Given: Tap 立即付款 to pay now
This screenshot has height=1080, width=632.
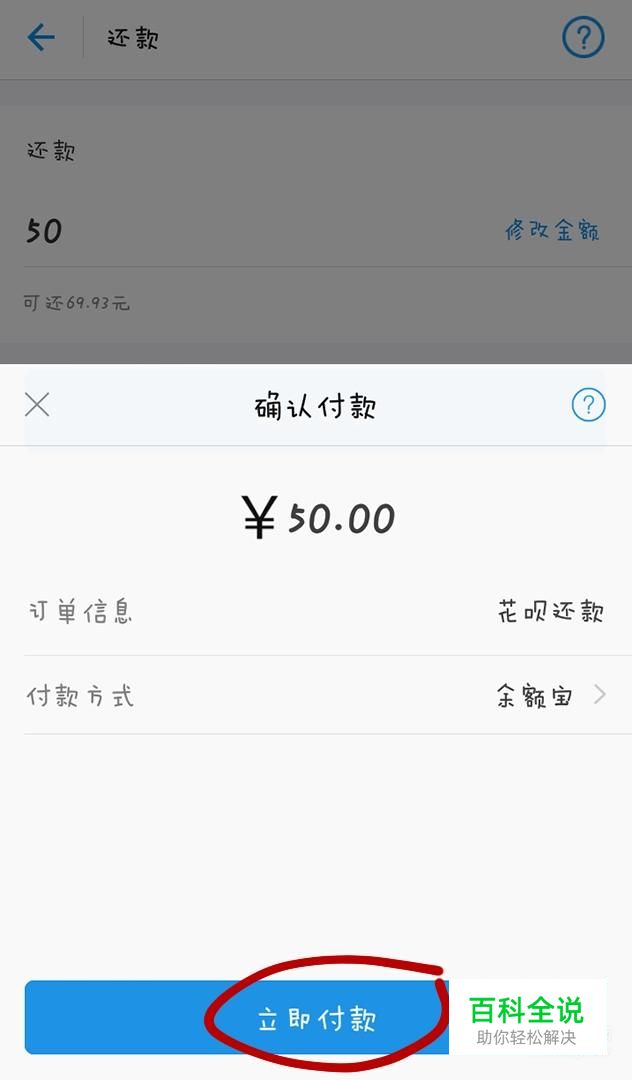Looking at the screenshot, I should click(316, 1017).
